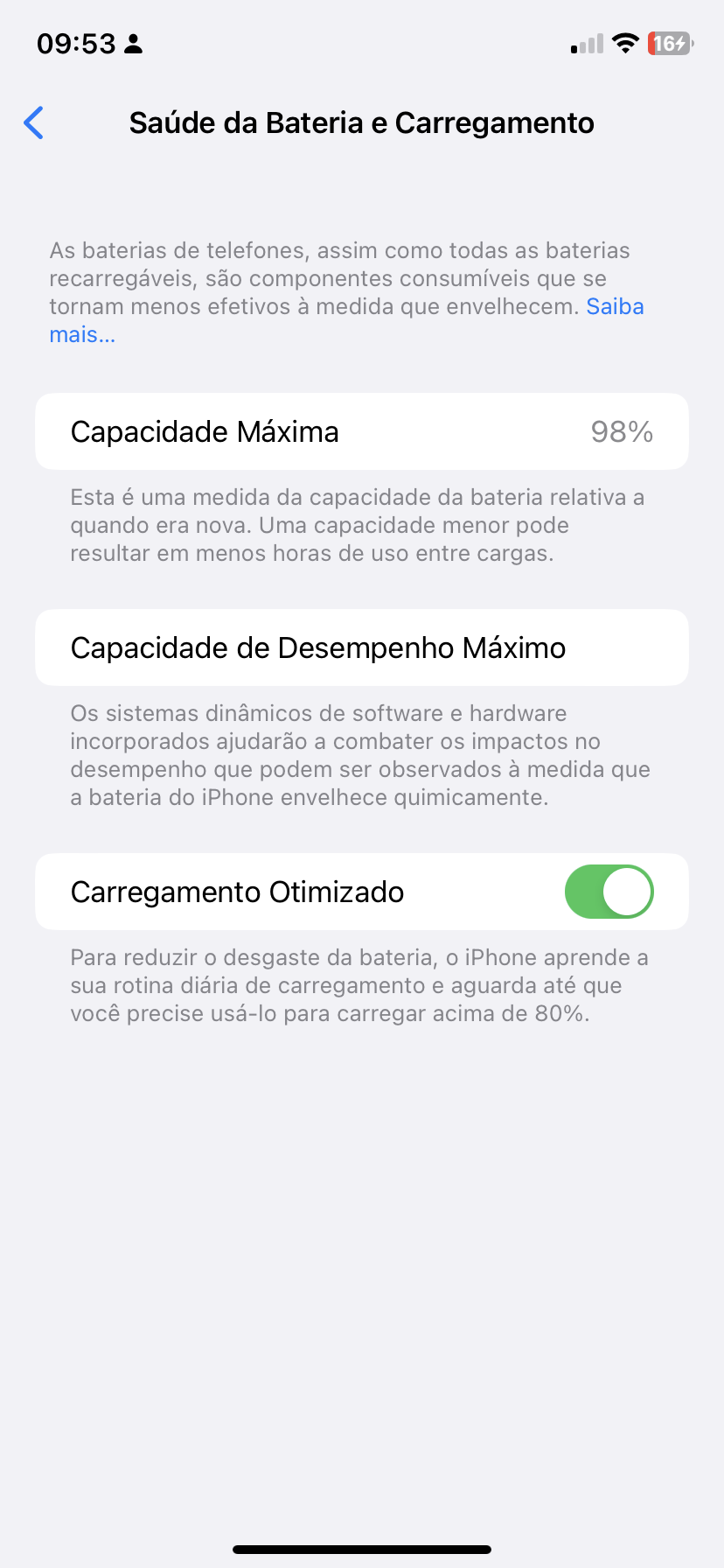Image resolution: width=724 pixels, height=1568 pixels.
Task: Open the "Saiba mais…" link
Action: tap(614, 307)
